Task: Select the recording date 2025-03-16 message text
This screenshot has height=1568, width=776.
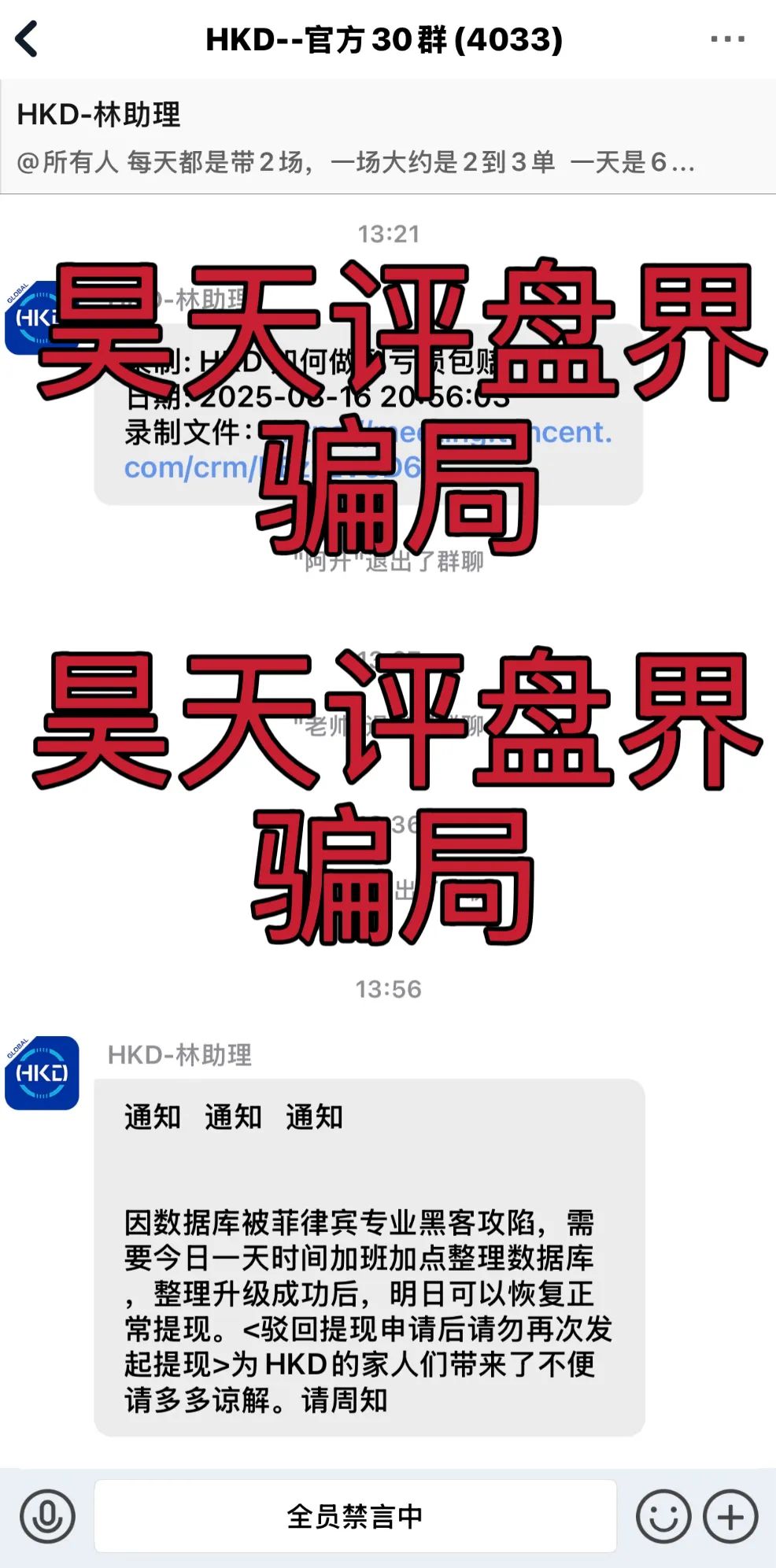Action: pos(315,400)
